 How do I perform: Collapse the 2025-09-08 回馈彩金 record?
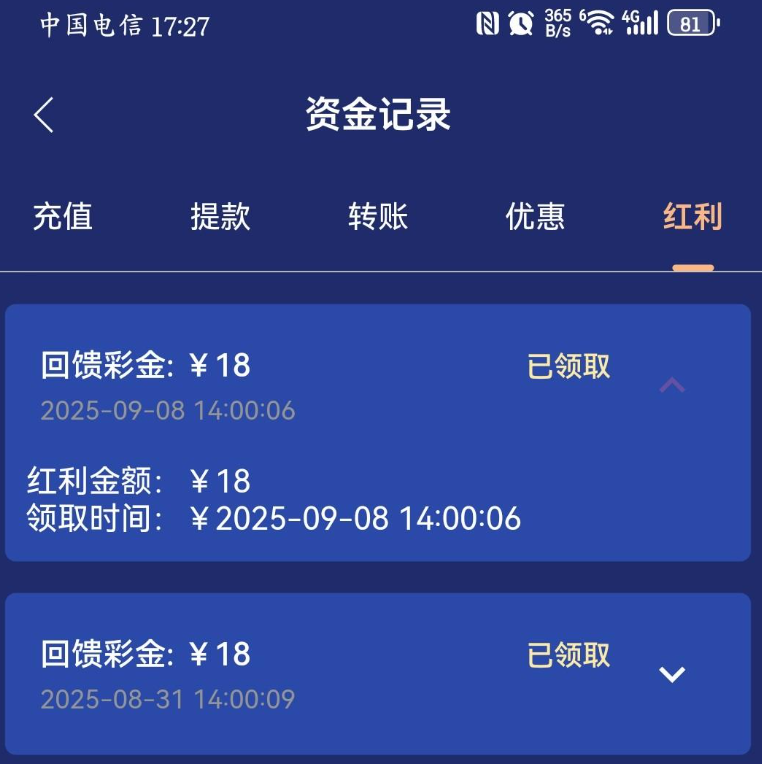click(672, 384)
